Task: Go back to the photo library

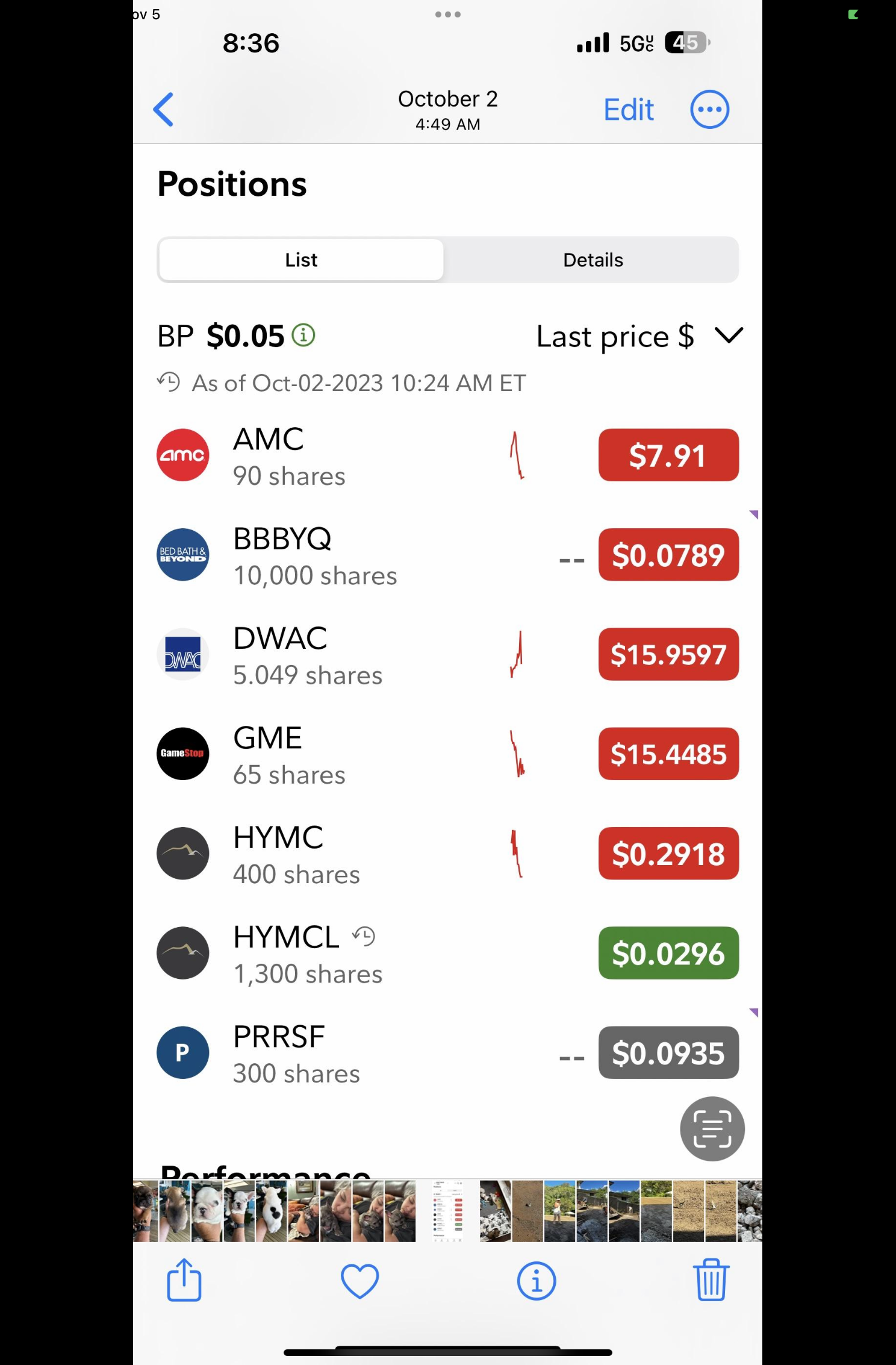Action: (164, 110)
